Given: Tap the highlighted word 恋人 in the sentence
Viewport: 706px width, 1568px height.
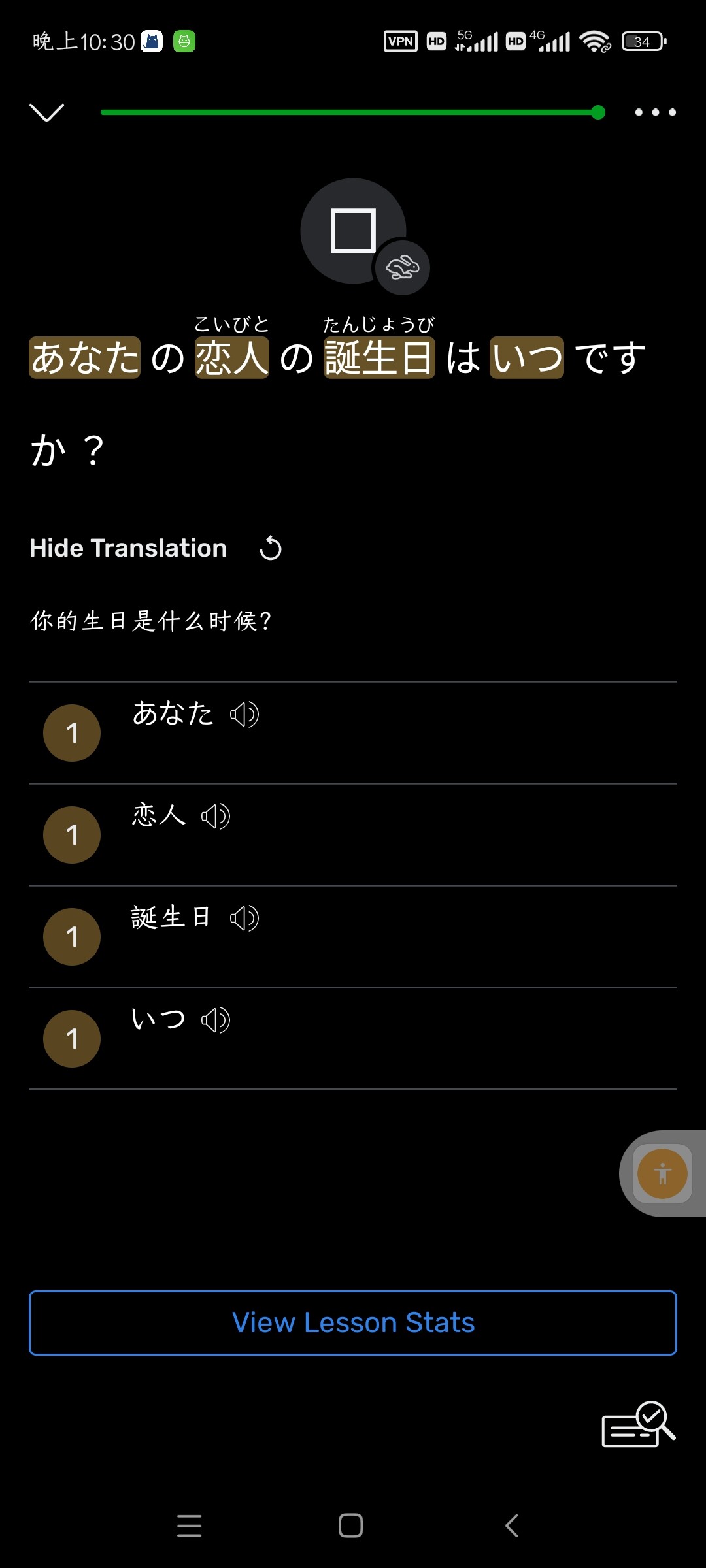Looking at the screenshot, I should tap(232, 357).
